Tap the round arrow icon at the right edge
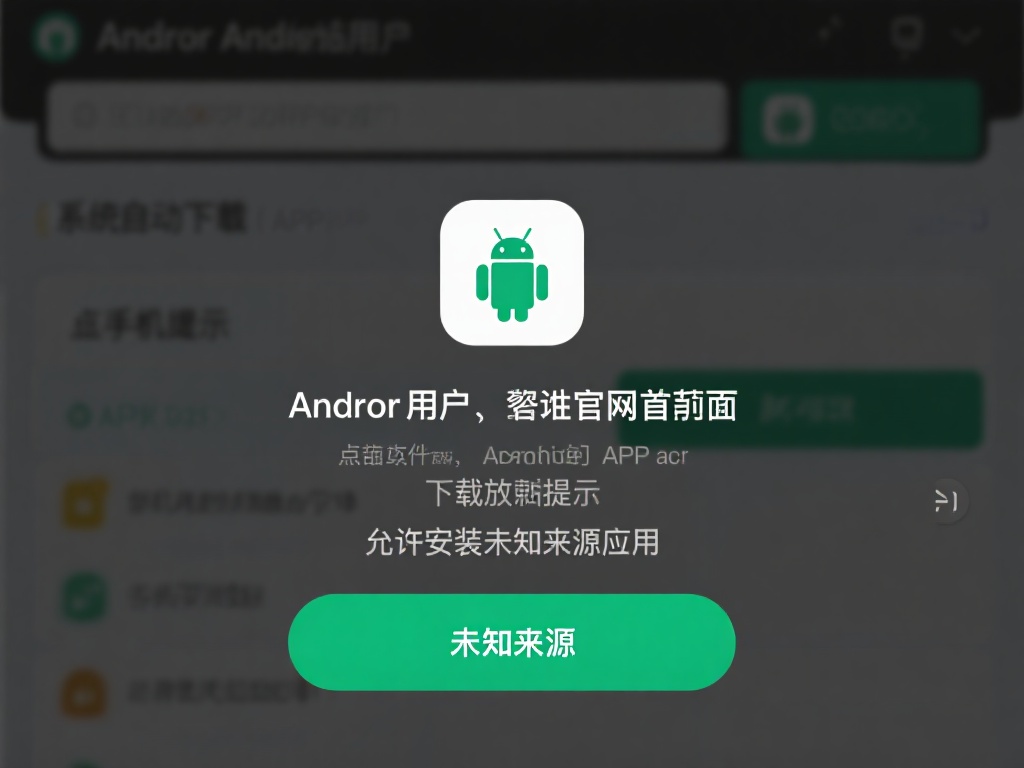The height and width of the screenshot is (768, 1024). [946, 501]
